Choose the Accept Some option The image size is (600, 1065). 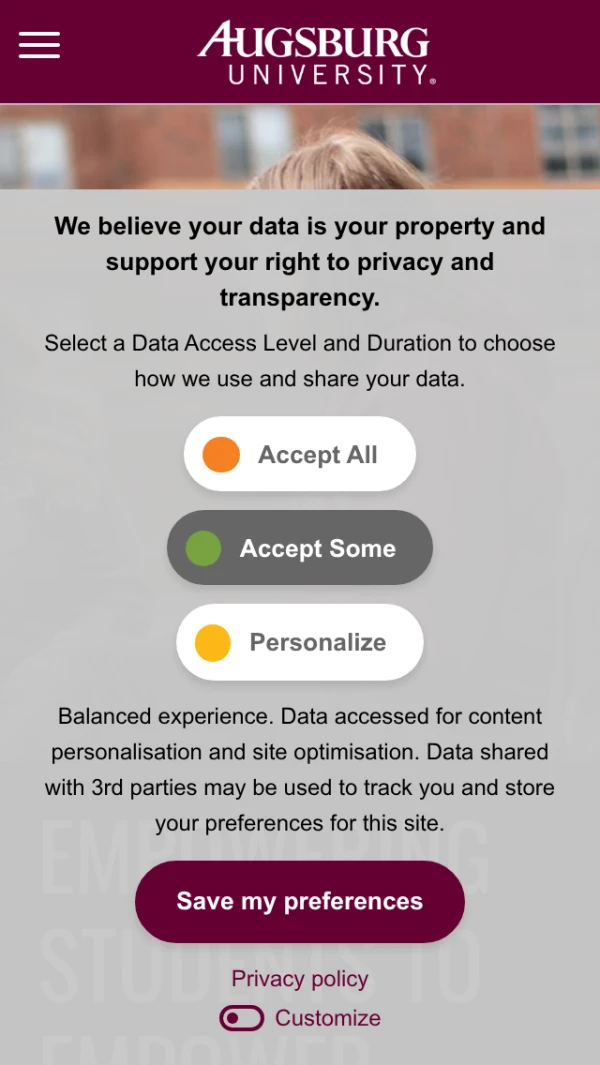click(299, 548)
